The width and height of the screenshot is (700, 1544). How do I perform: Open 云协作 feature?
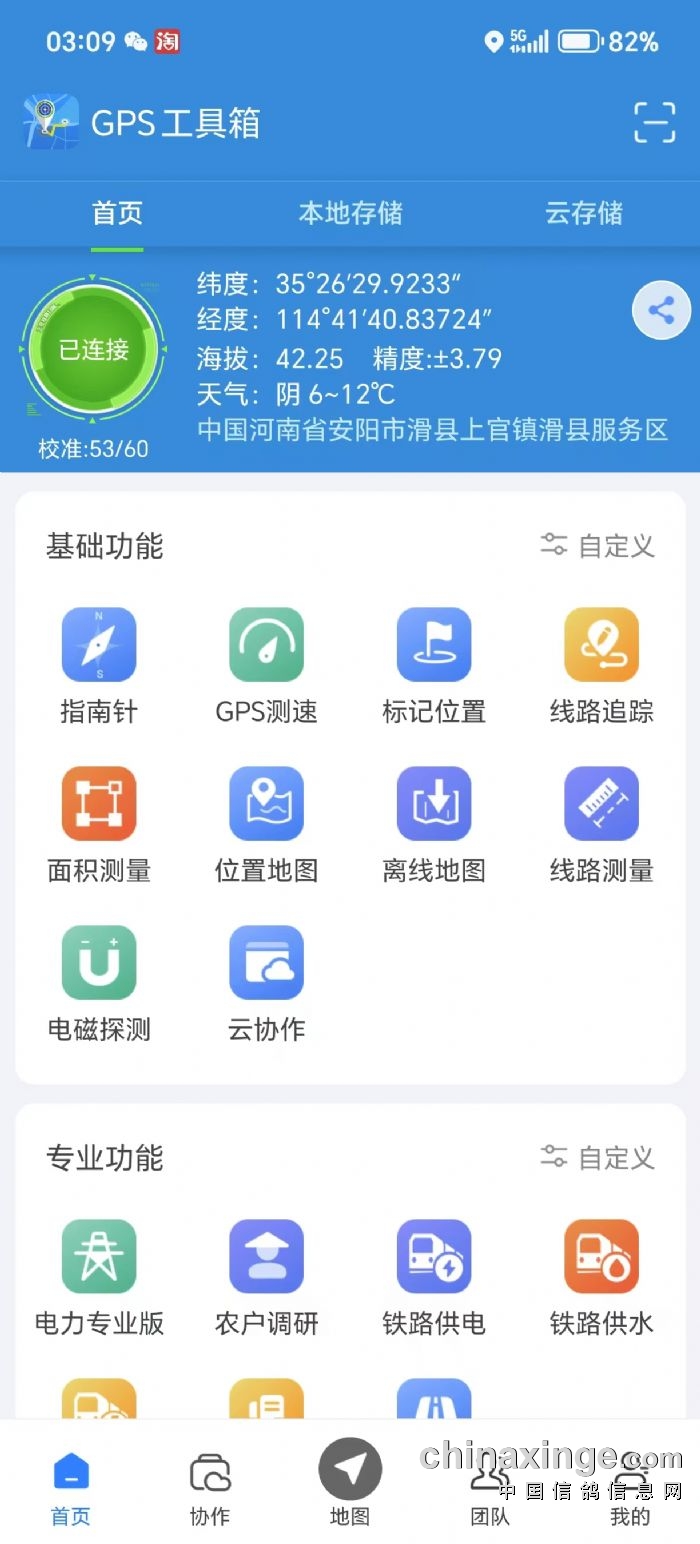[266, 984]
